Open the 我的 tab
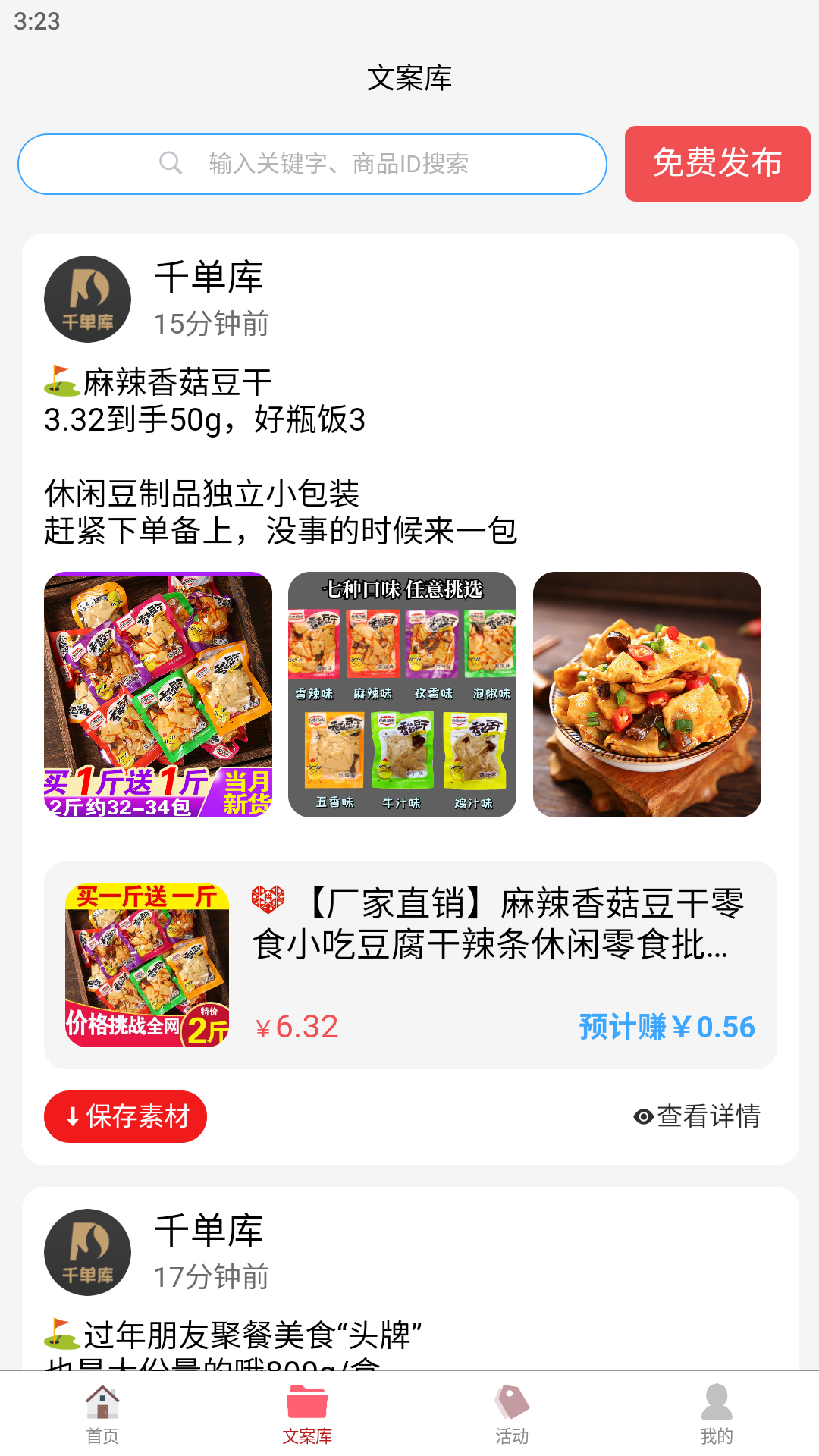The height and width of the screenshot is (1456, 819). point(717,1414)
